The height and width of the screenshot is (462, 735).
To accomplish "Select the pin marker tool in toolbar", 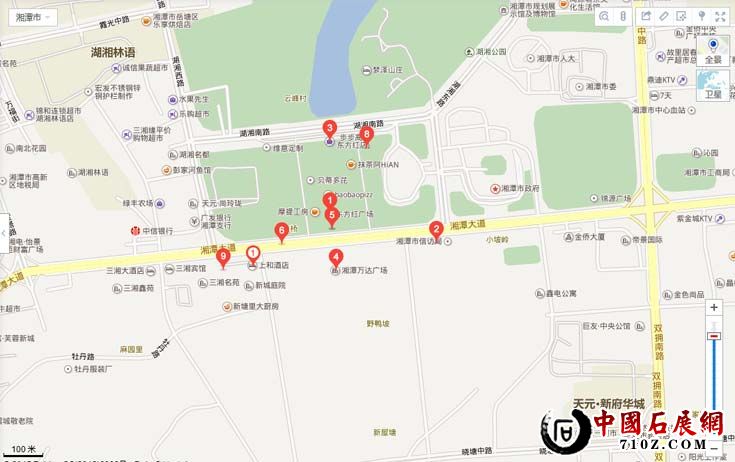I will coord(701,16).
